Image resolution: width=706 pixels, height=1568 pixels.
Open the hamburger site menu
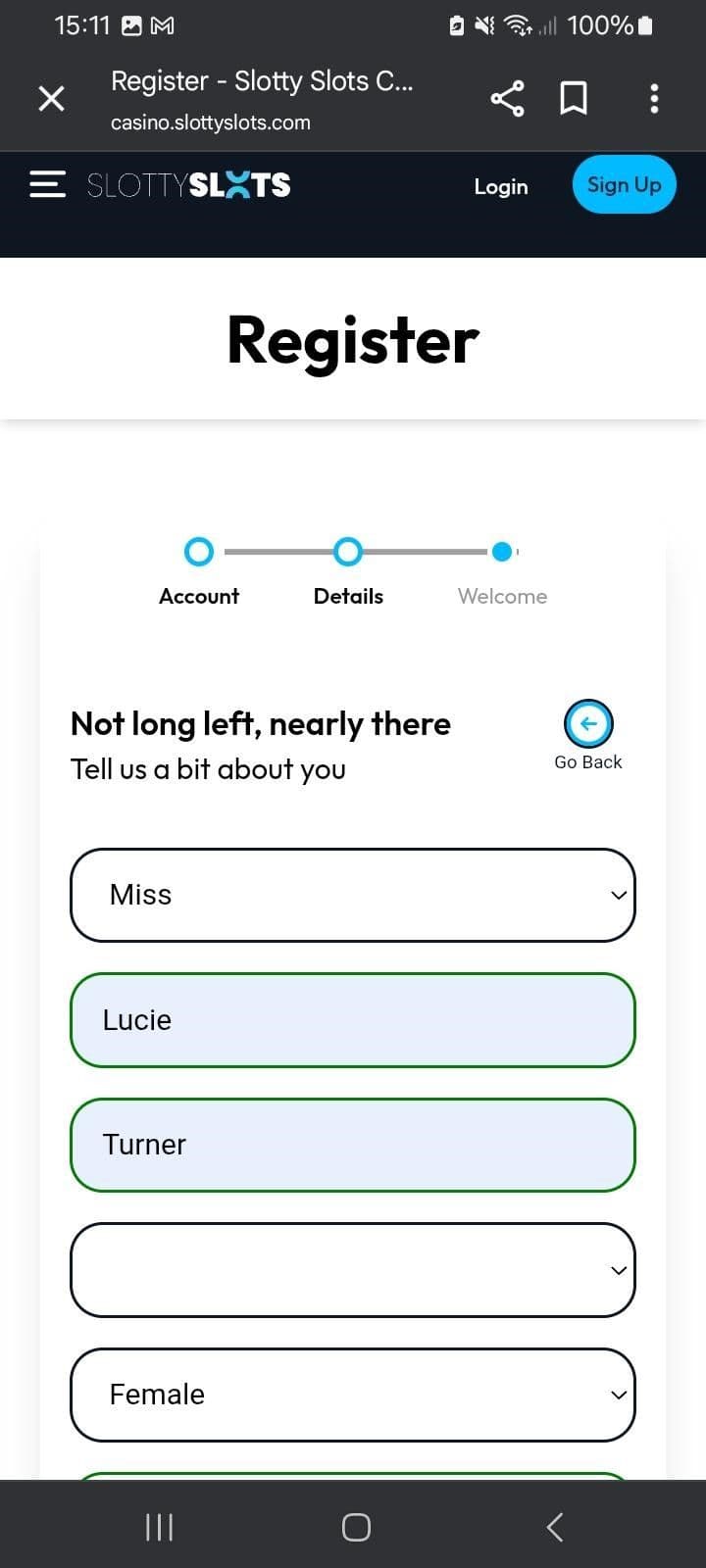click(47, 184)
